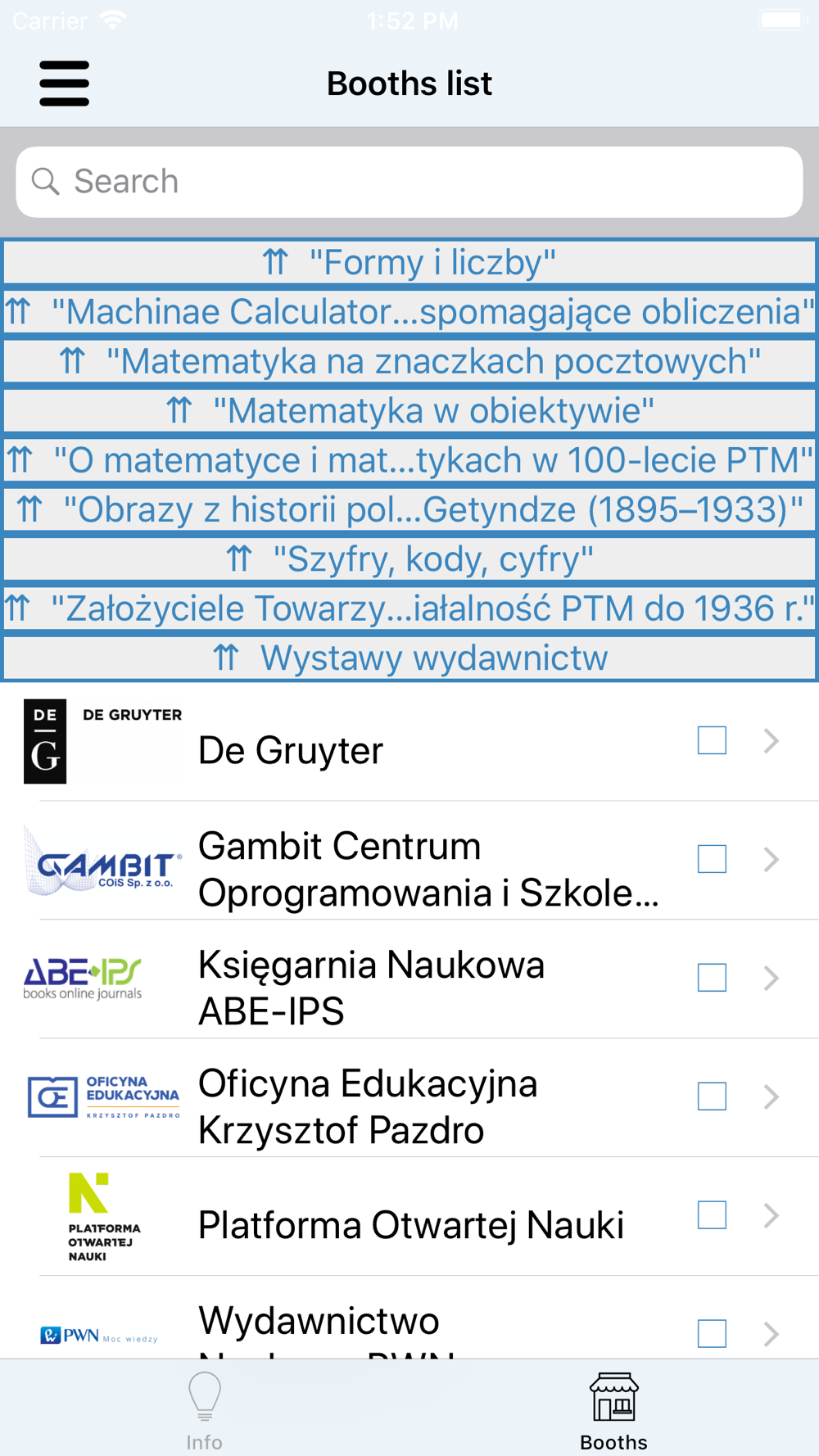The image size is (819, 1456).
Task: Open Oficyna Edukacyjna Krzysztof Pazdro booth
Action: click(x=409, y=1097)
